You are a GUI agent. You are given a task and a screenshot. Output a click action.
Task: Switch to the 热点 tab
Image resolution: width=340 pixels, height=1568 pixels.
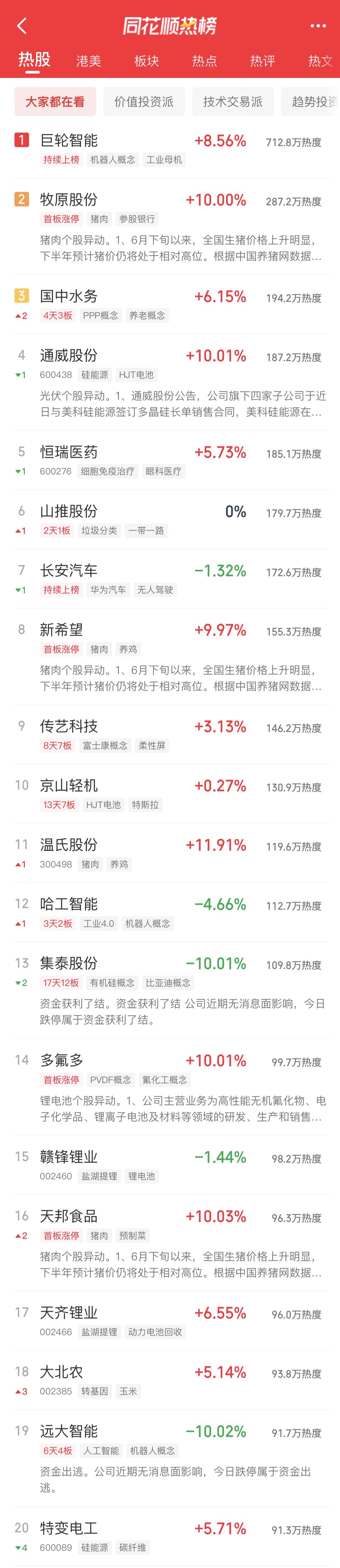click(204, 61)
